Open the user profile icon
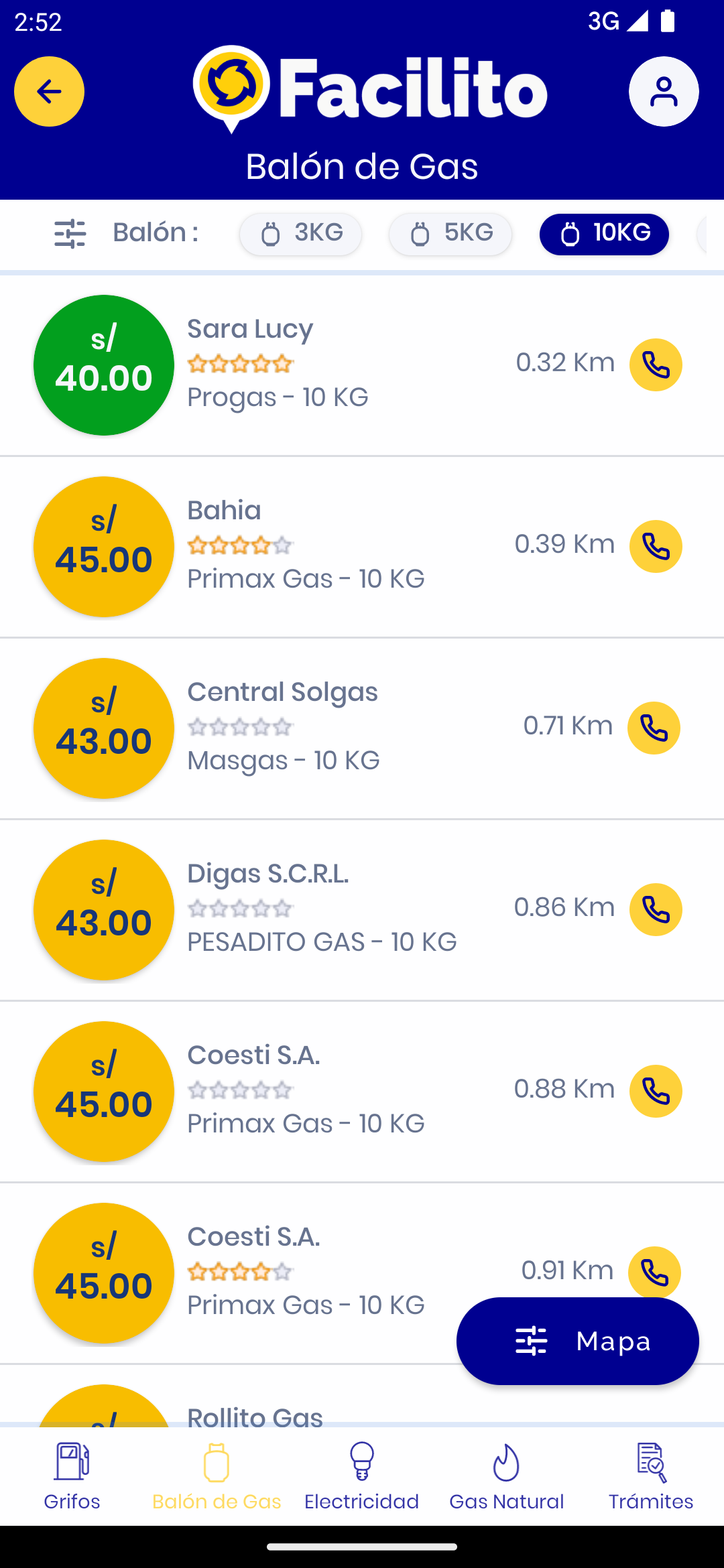 [x=664, y=91]
